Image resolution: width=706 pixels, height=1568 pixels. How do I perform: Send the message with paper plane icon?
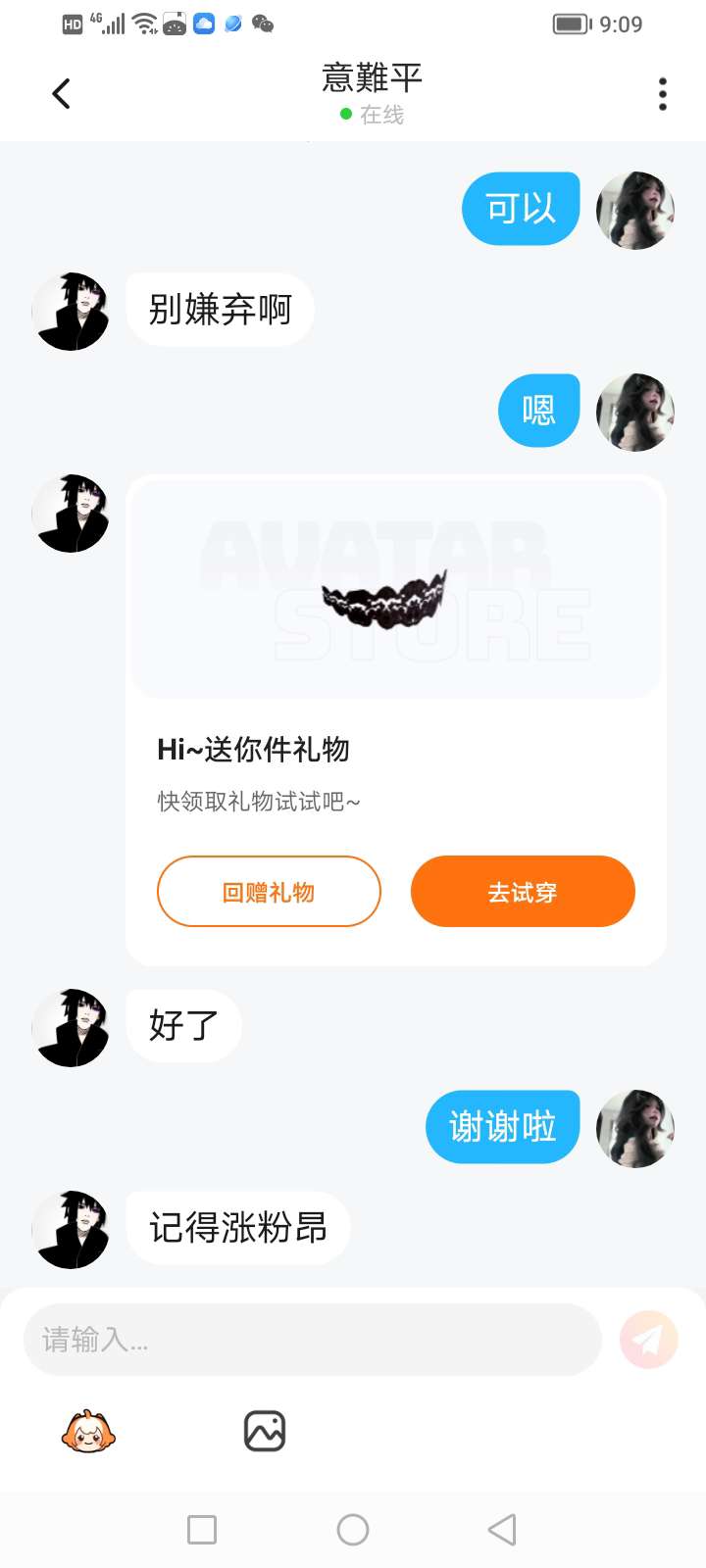(648, 1340)
